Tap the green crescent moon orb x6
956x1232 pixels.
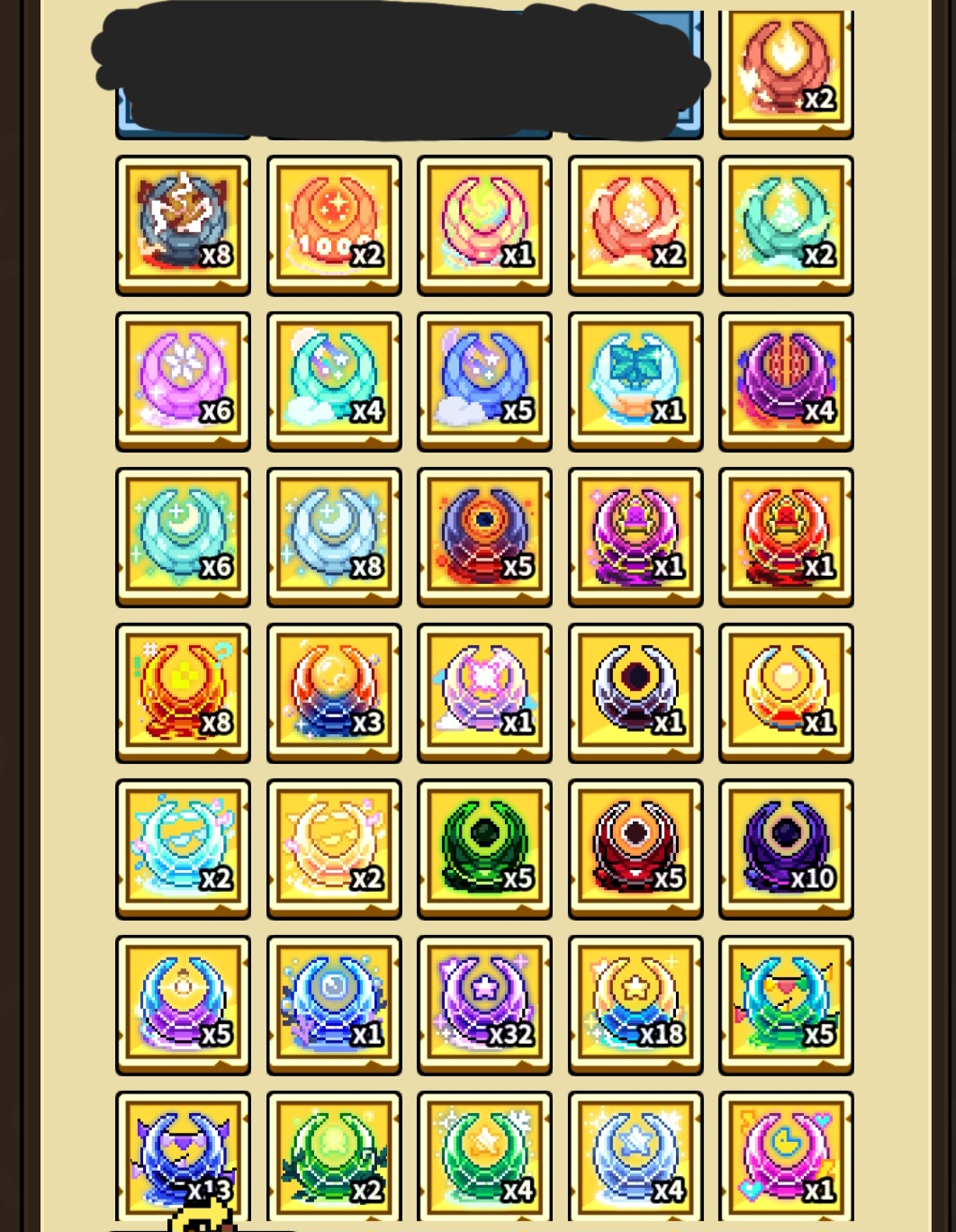point(183,535)
